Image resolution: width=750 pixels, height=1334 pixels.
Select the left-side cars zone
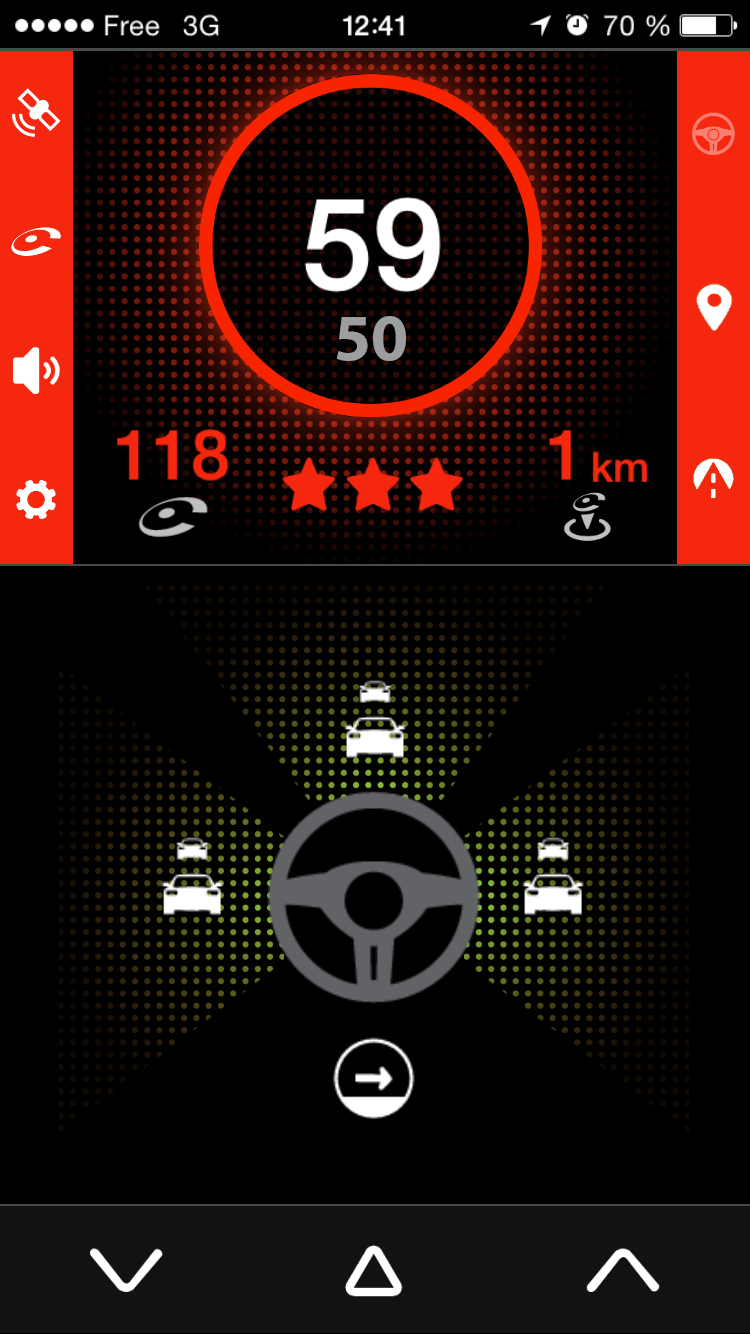pyautogui.click(x=192, y=877)
